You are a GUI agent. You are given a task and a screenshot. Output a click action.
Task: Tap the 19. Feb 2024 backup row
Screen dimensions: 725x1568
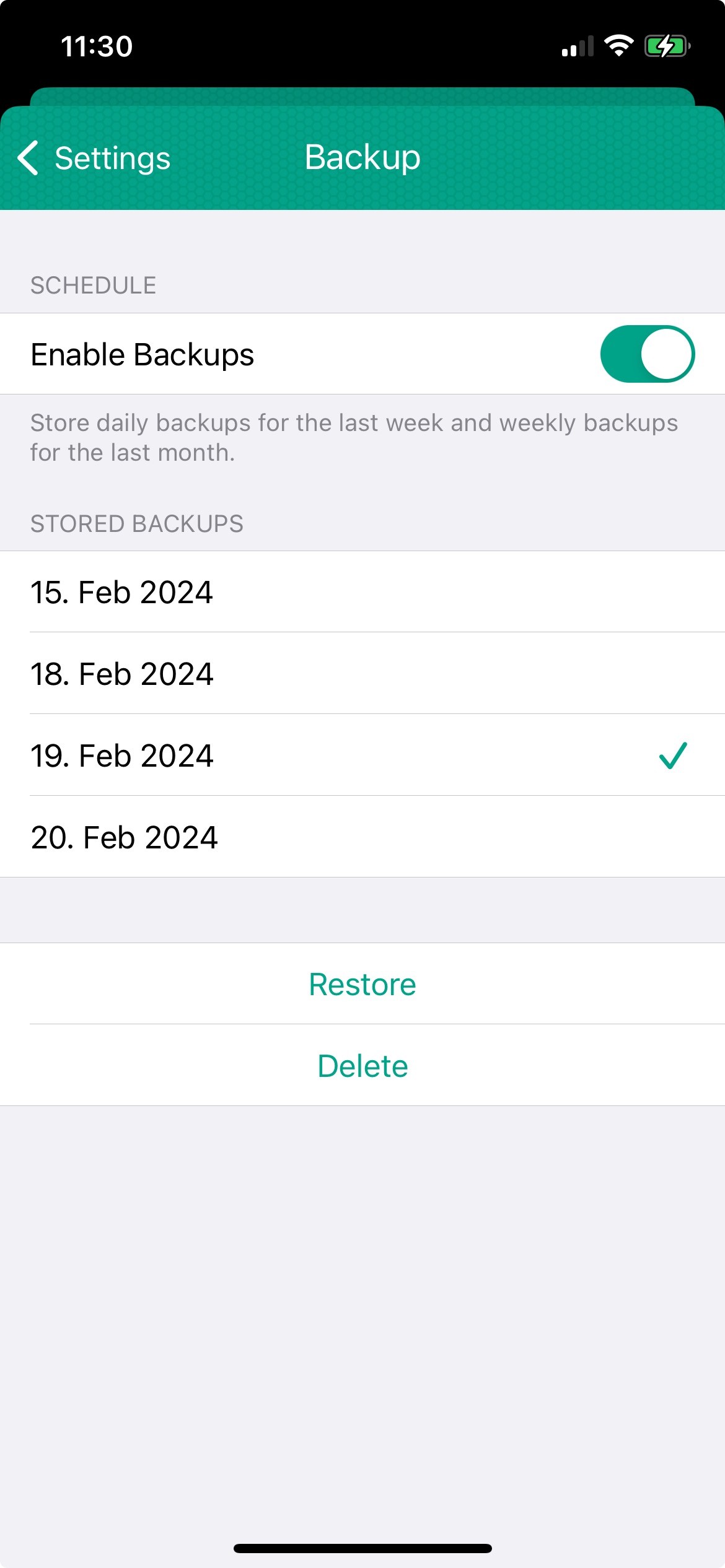[362, 756]
